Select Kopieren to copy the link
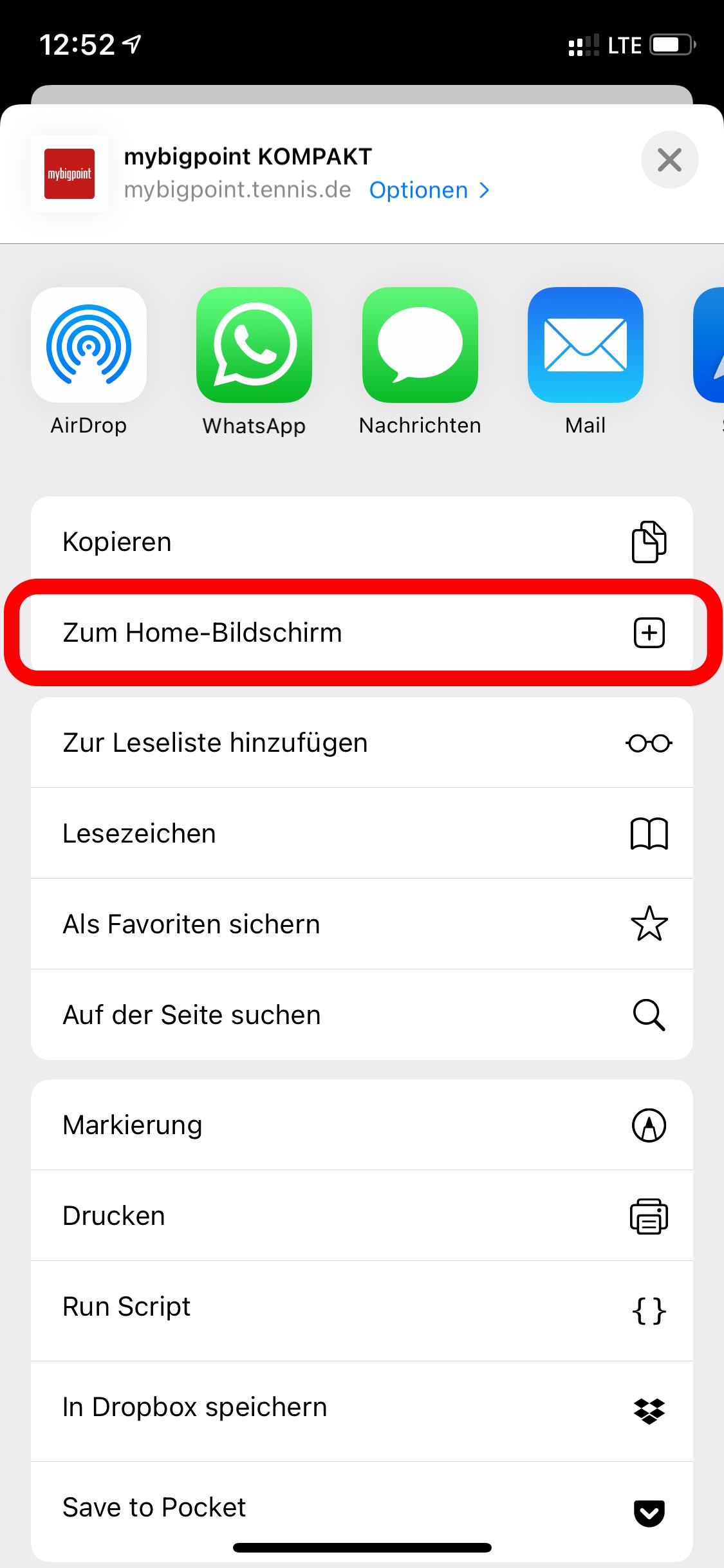This screenshot has width=724, height=1568. [x=362, y=542]
